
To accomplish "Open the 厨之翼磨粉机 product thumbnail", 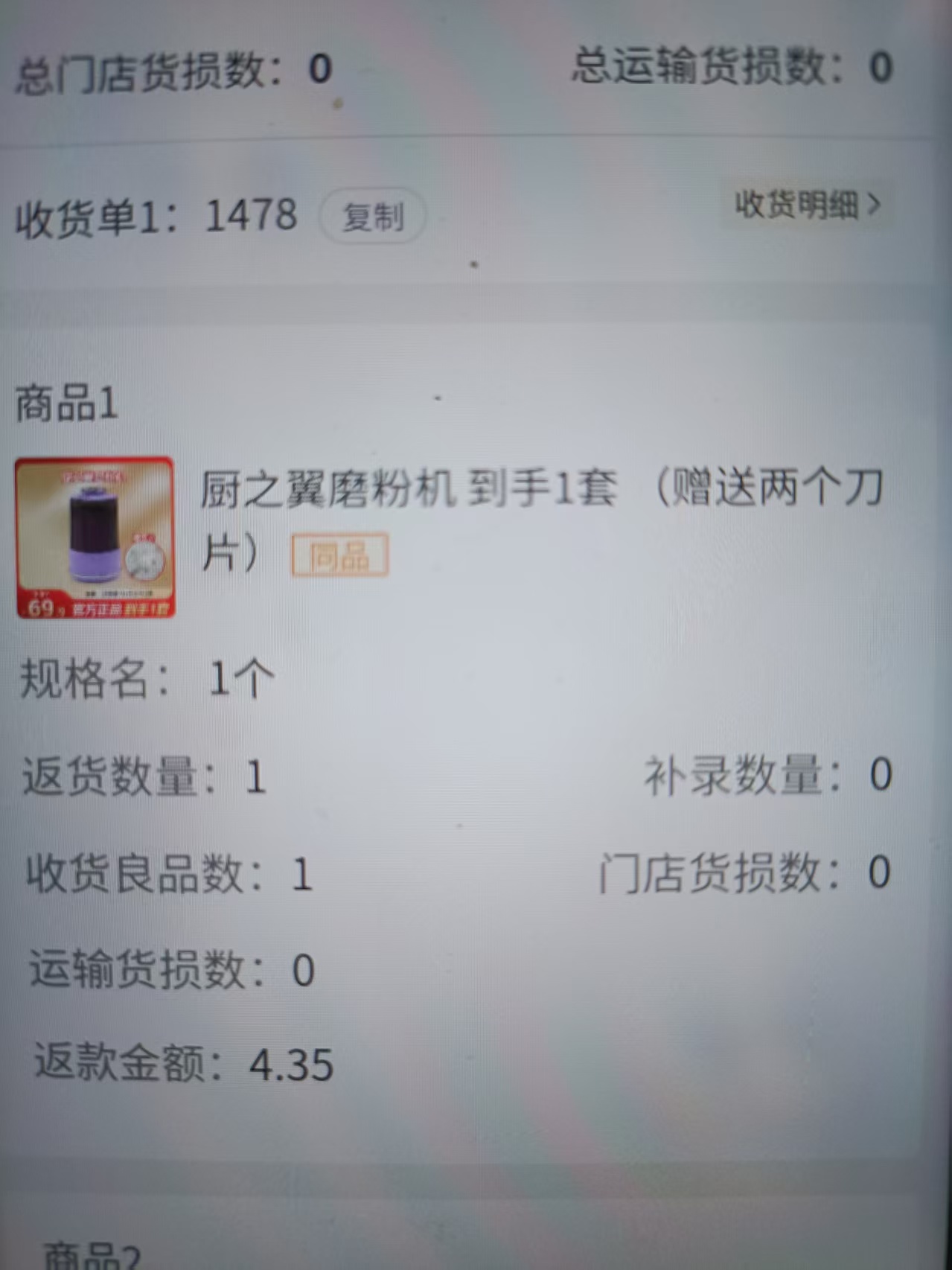I will [95, 537].
